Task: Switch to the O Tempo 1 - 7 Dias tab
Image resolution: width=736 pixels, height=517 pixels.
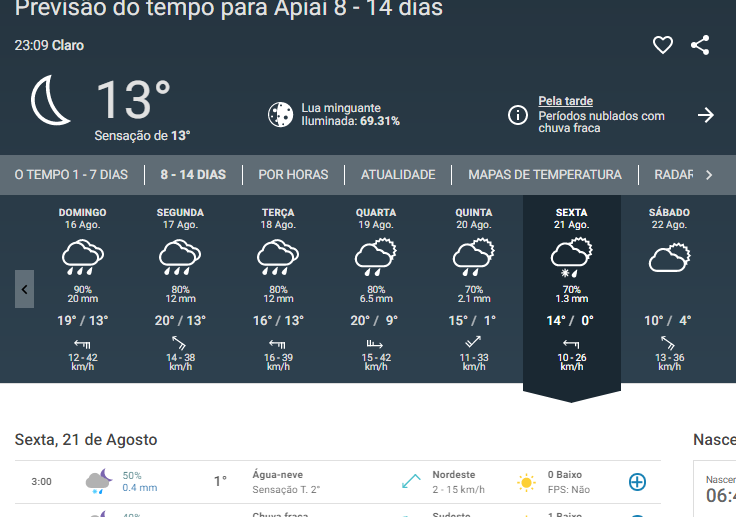Action: 71,175
